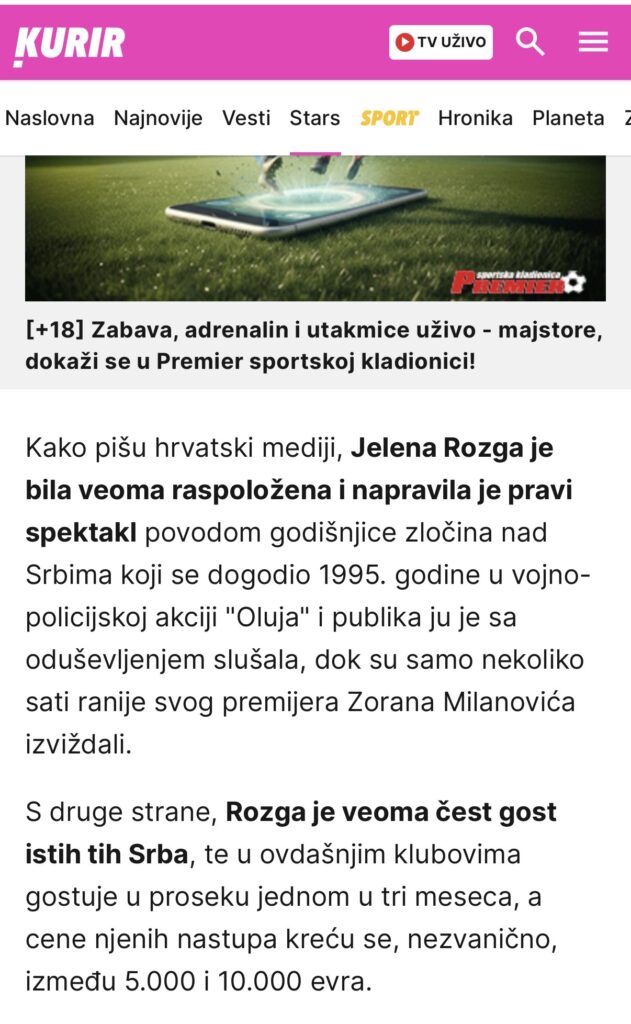Go to the Planeta section
This screenshot has width=631, height=1024.
click(568, 118)
